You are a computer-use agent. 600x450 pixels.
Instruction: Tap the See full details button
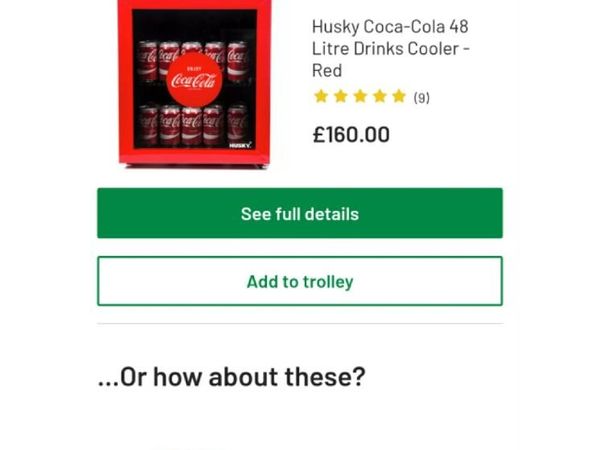[299, 213]
